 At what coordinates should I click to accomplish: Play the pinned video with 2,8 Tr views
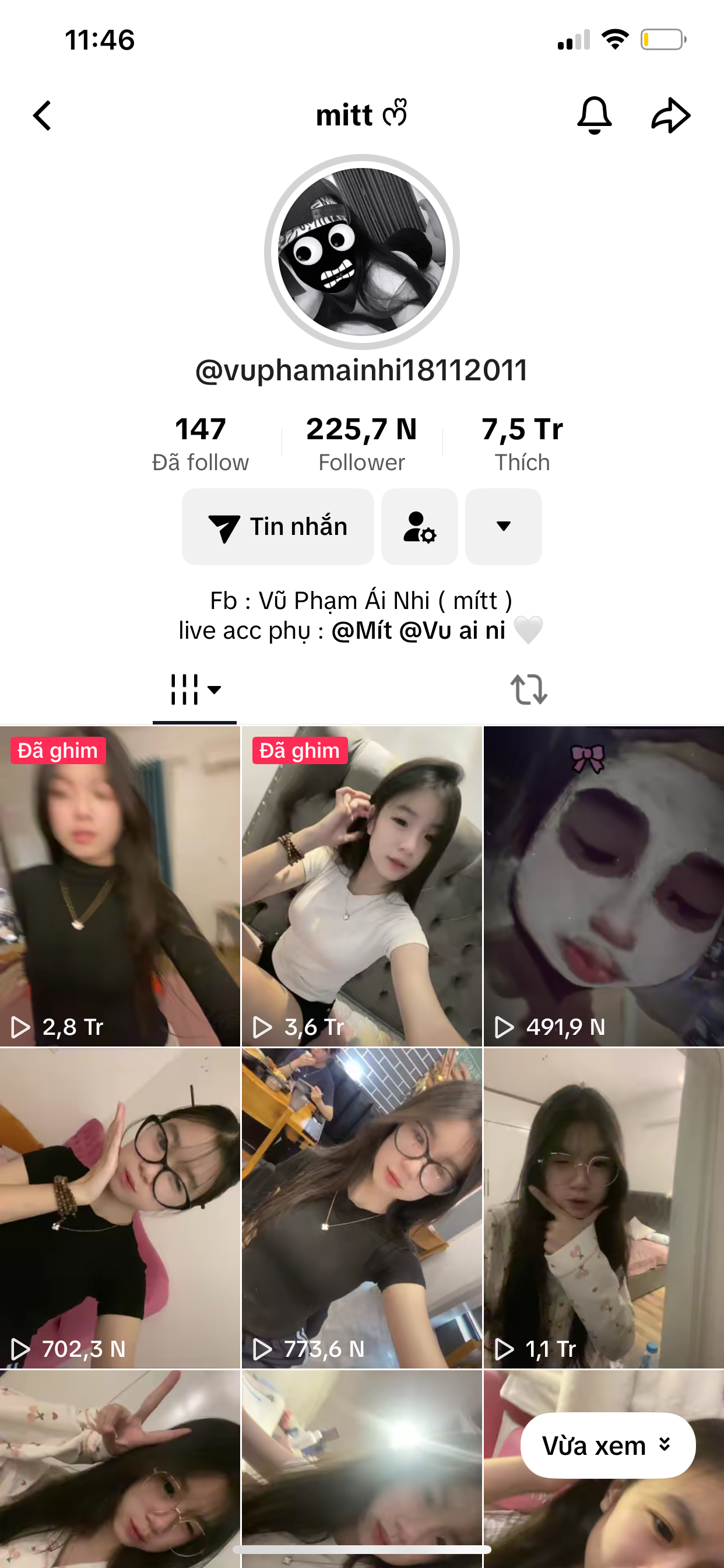[x=120, y=885]
